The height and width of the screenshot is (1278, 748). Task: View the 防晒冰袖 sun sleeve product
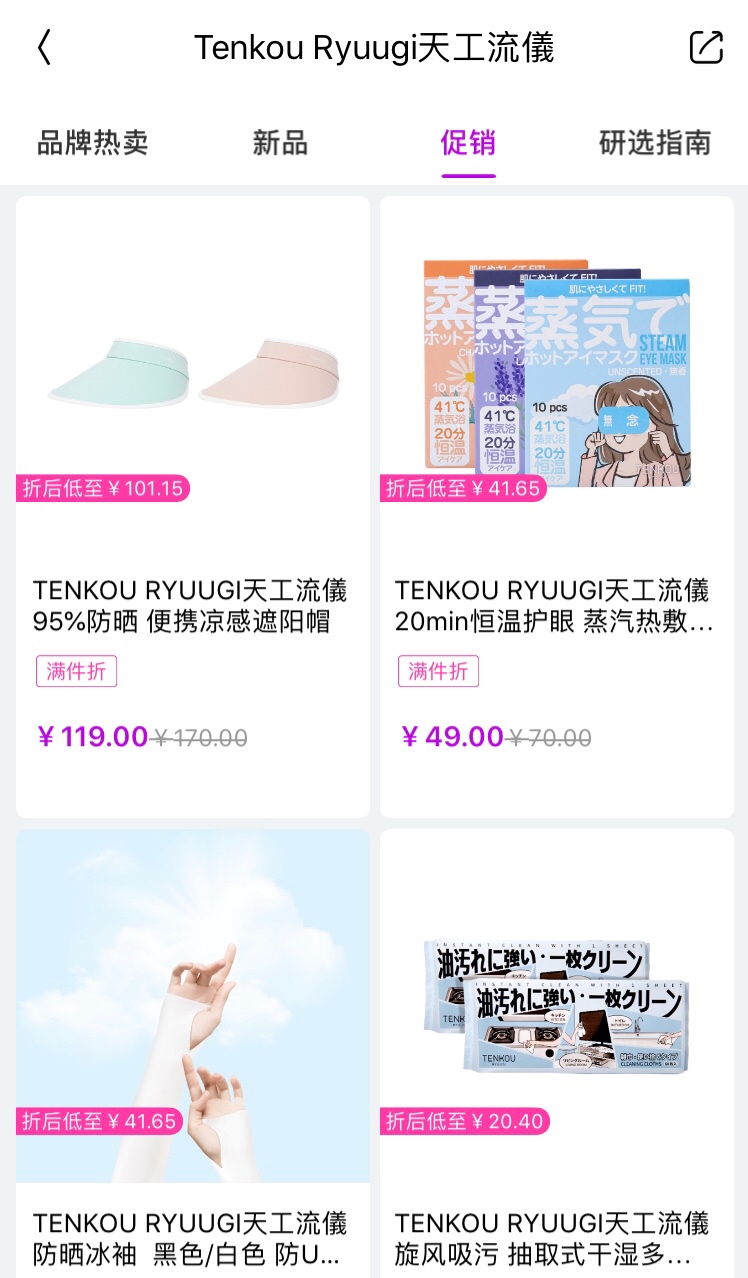click(x=193, y=1053)
